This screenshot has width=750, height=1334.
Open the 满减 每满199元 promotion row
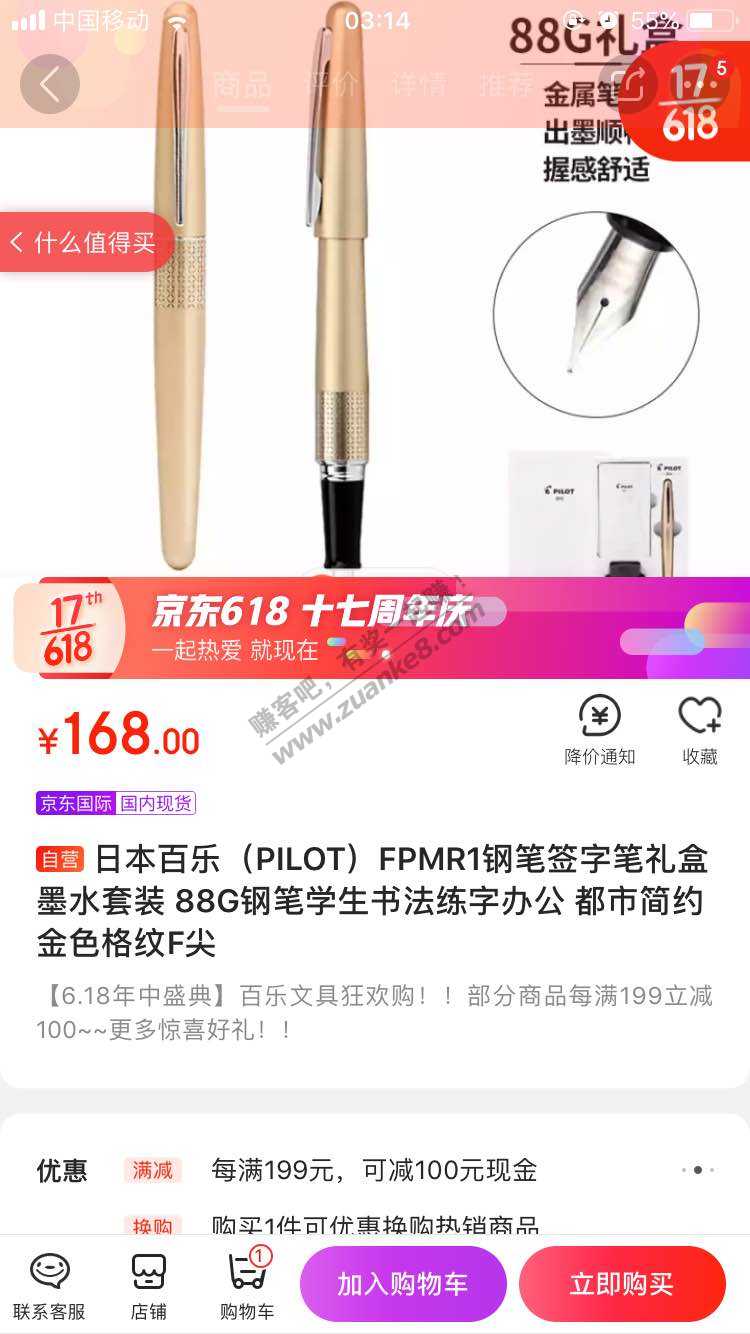[x=375, y=1170]
